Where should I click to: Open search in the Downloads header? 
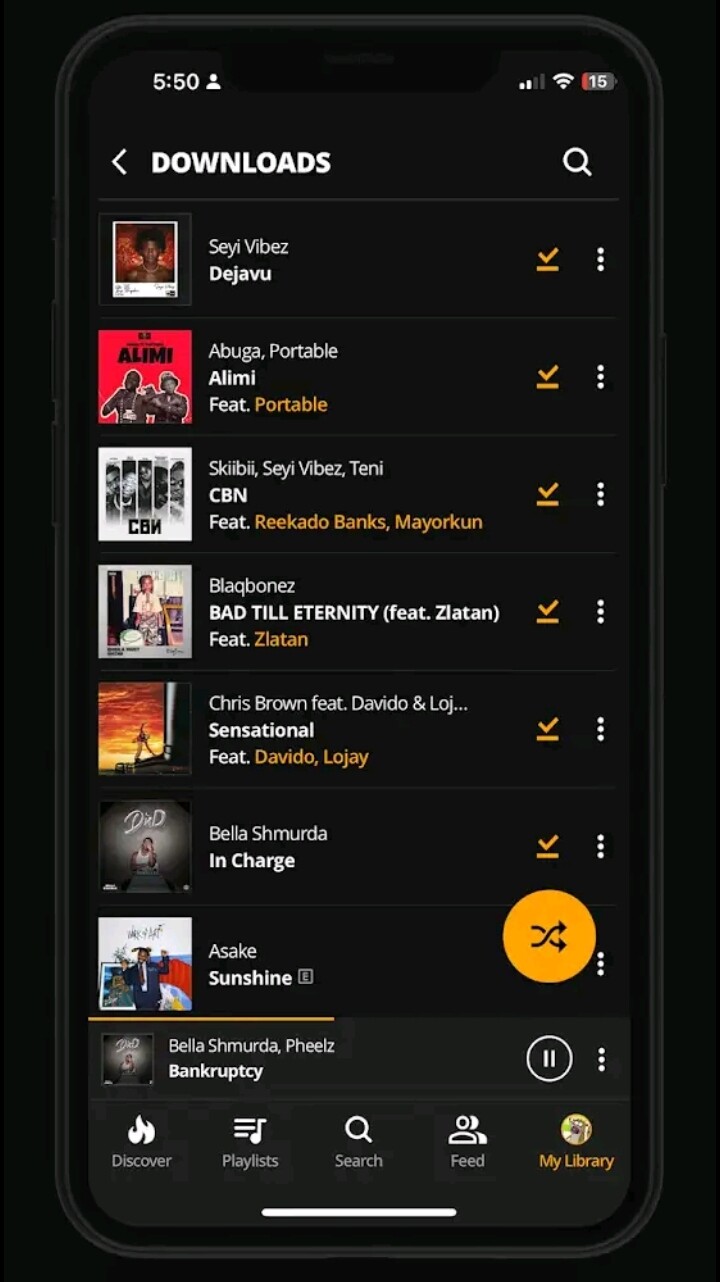pos(577,162)
